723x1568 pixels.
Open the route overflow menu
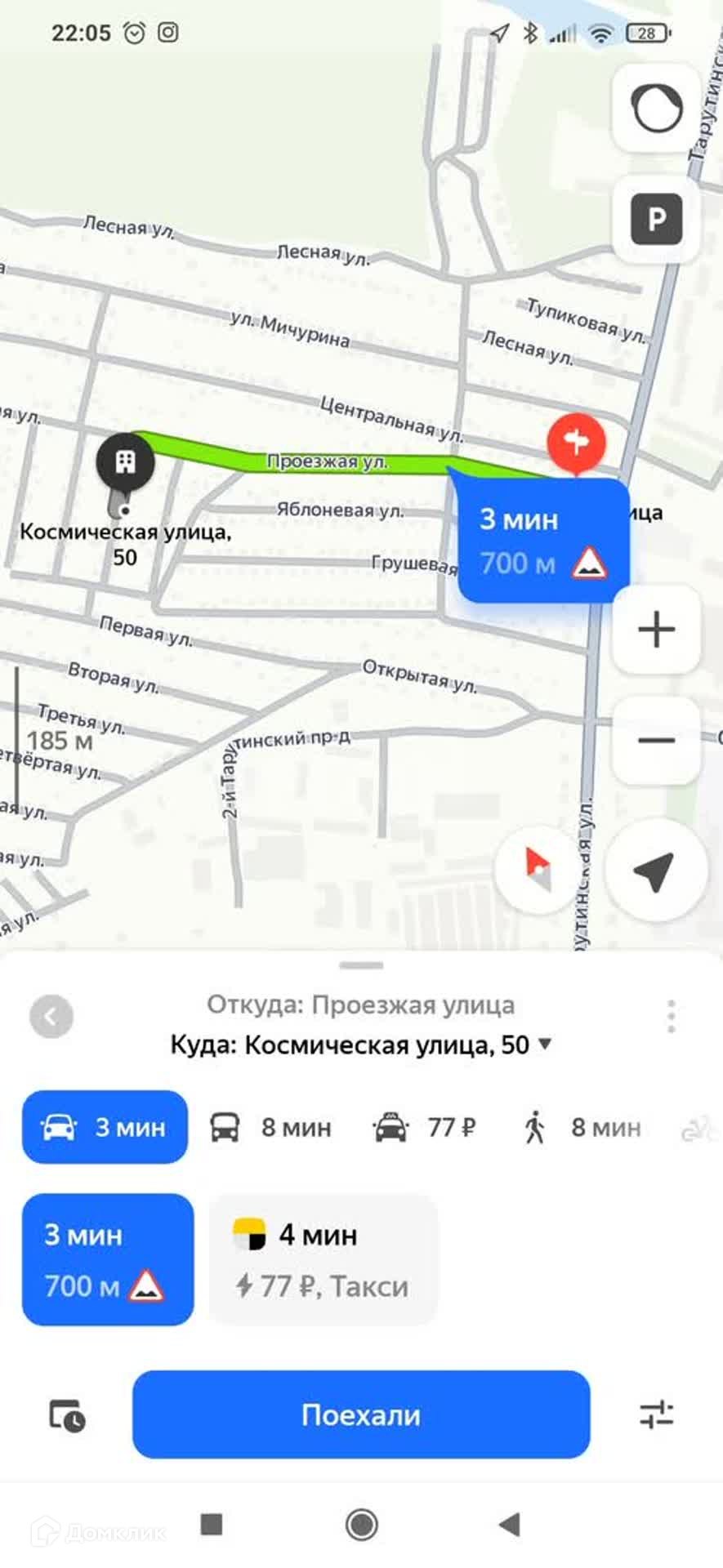coord(671,1017)
